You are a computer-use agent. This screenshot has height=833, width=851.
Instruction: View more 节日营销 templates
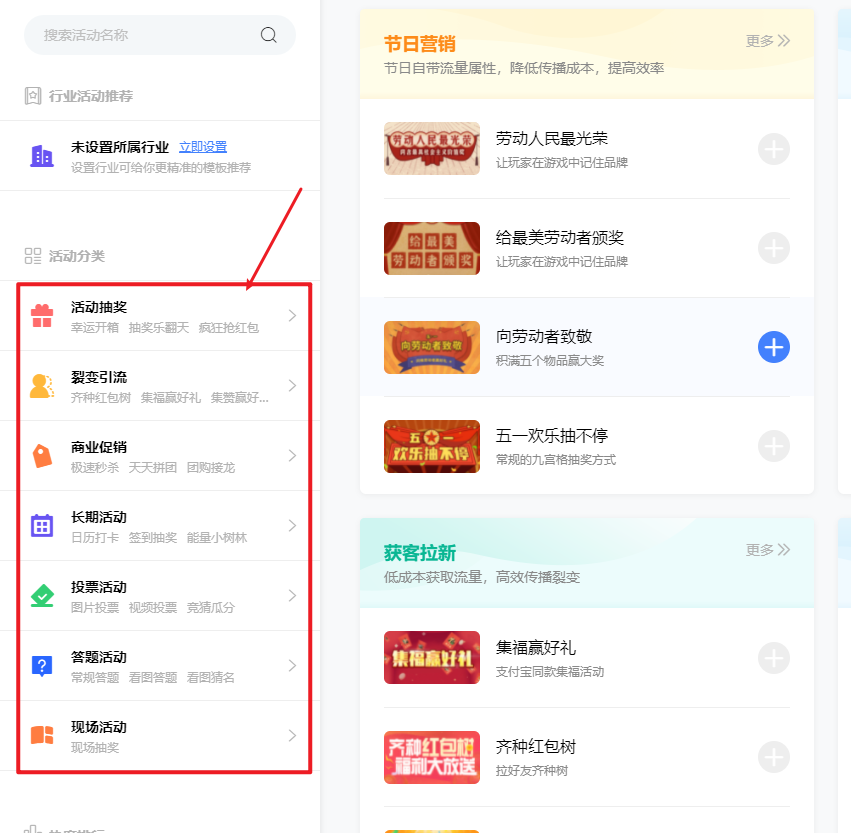pyautogui.click(x=767, y=41)
